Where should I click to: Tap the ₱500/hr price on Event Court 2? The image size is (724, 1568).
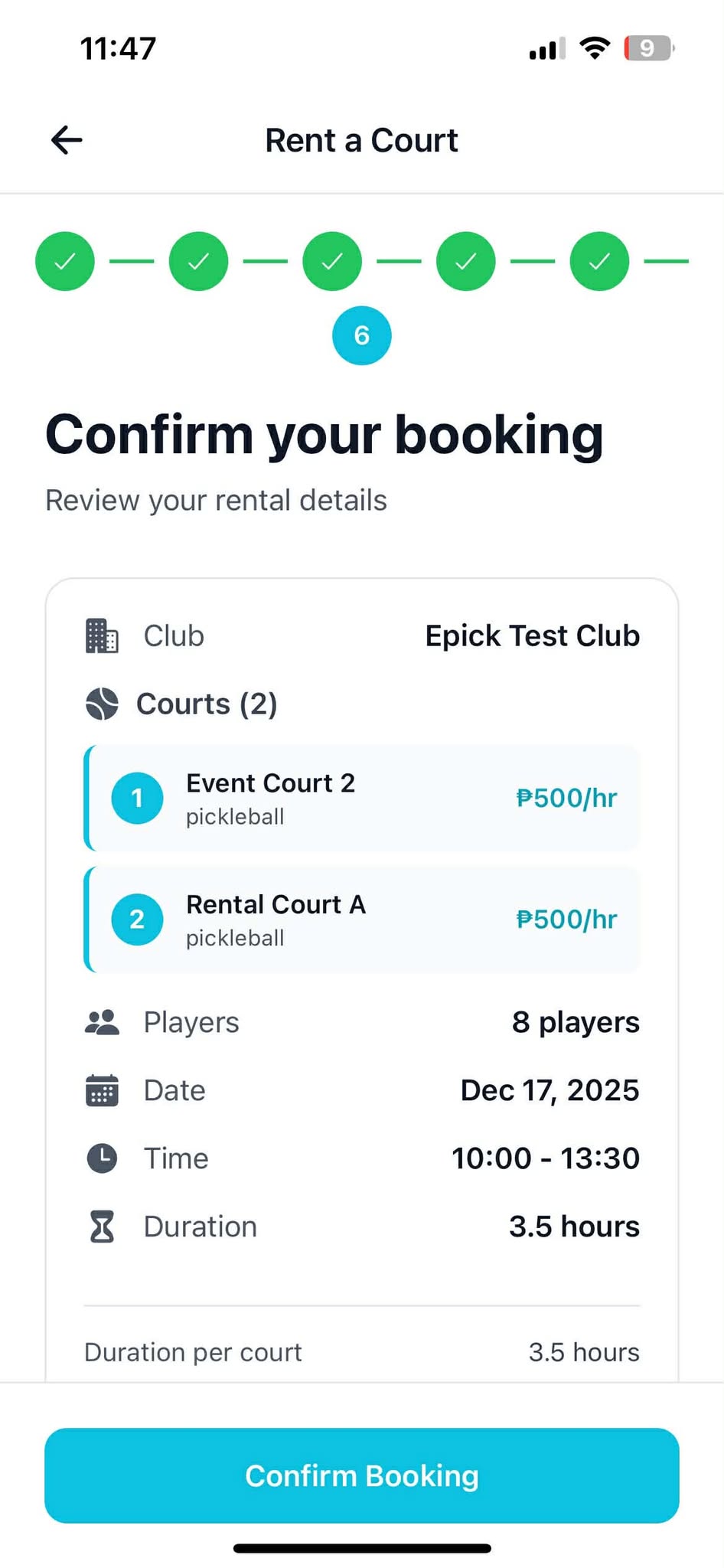click(x=566, y=798)
